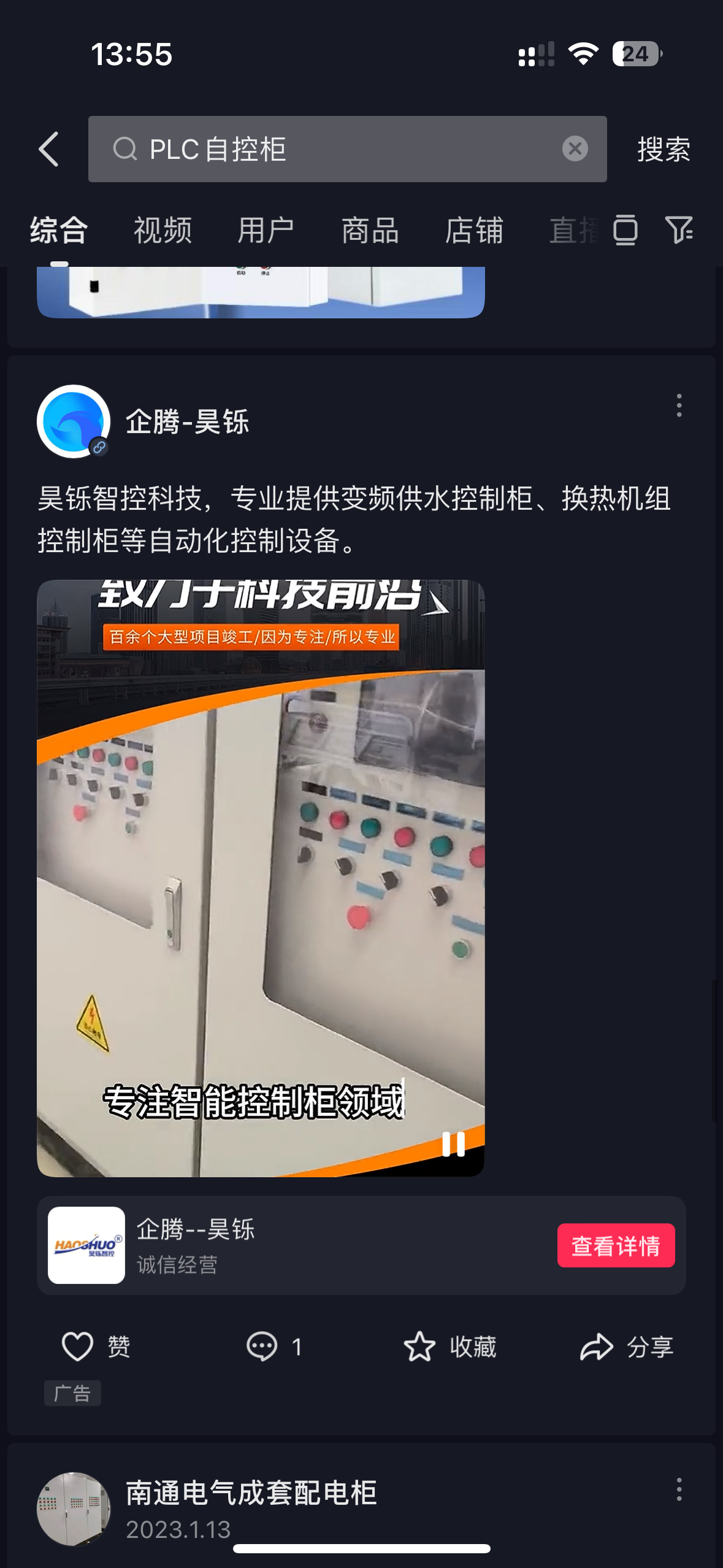Tap the 搜索 button
The width and height of the screenshot is (723, 1568).
(x=664, y=150)
